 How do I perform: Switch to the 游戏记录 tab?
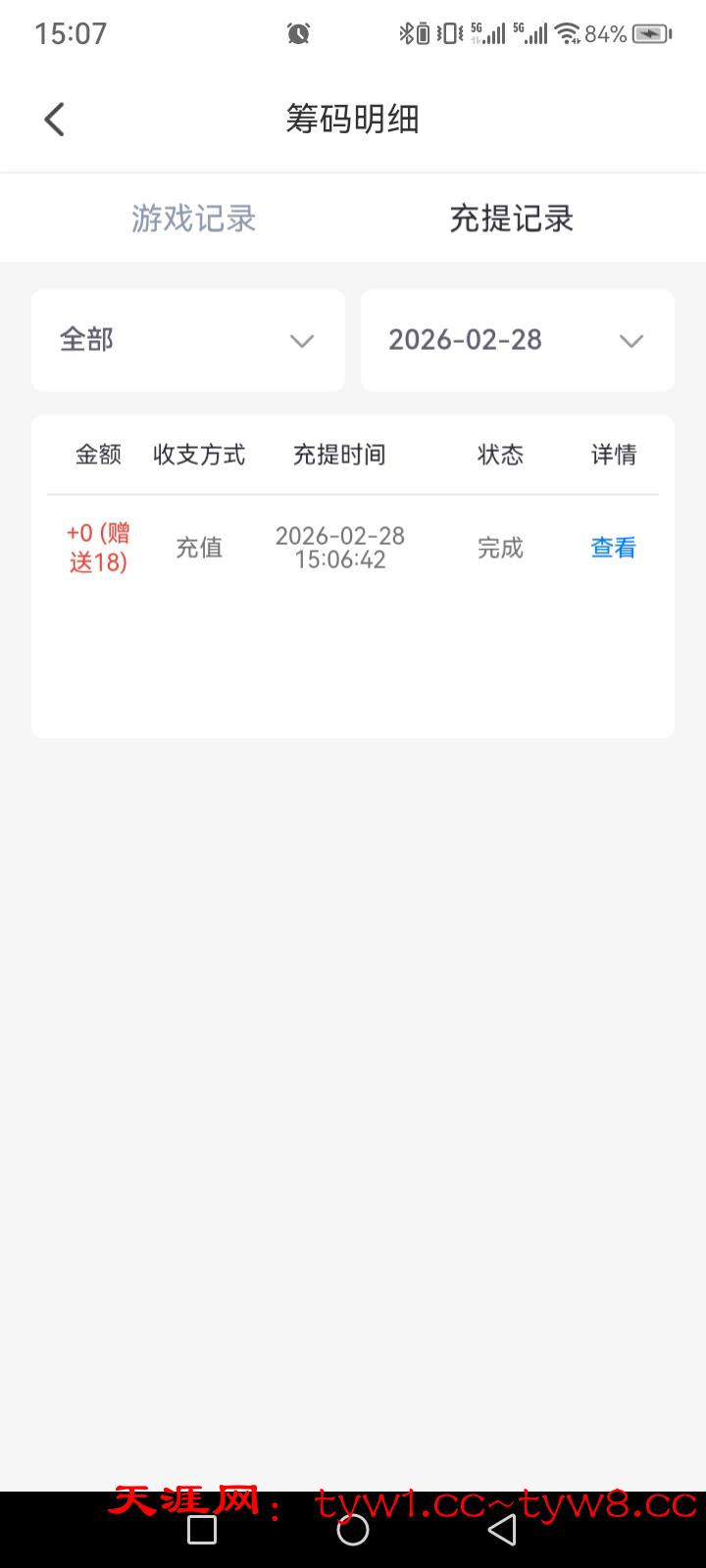coord(193,219)
